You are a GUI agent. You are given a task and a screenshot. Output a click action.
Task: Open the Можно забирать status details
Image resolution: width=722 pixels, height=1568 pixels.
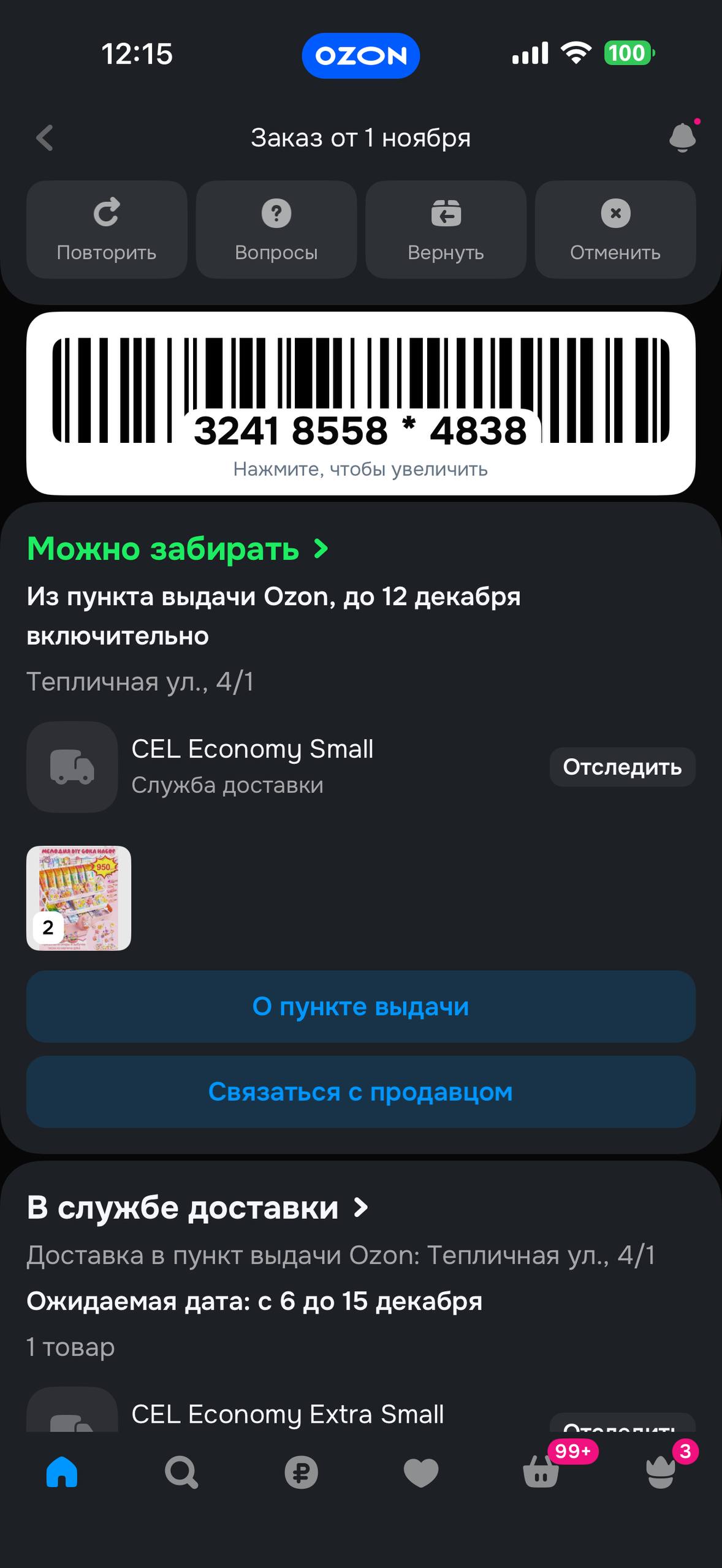point(178,549)
